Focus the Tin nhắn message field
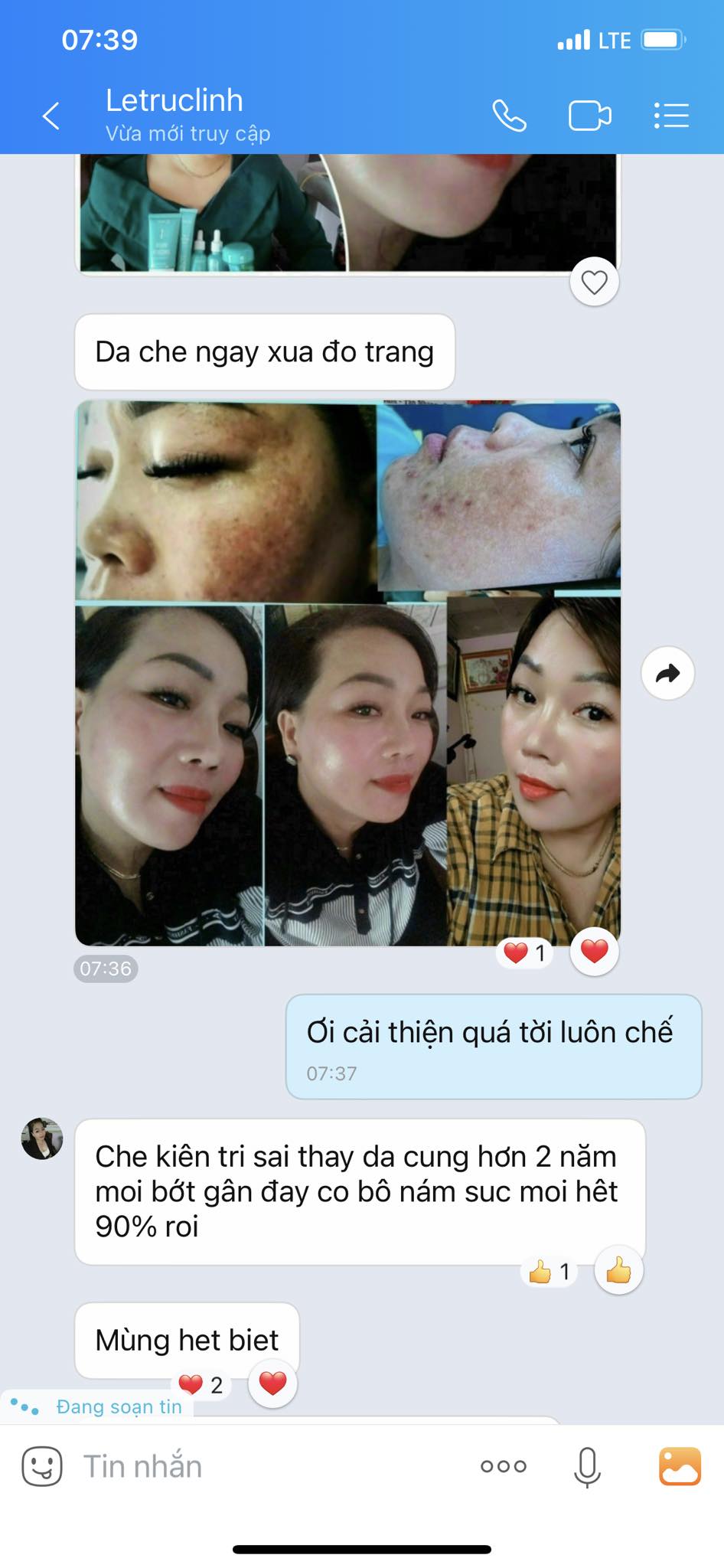The width and height of the screenshot is (724, 1568). click(268, 1466)
